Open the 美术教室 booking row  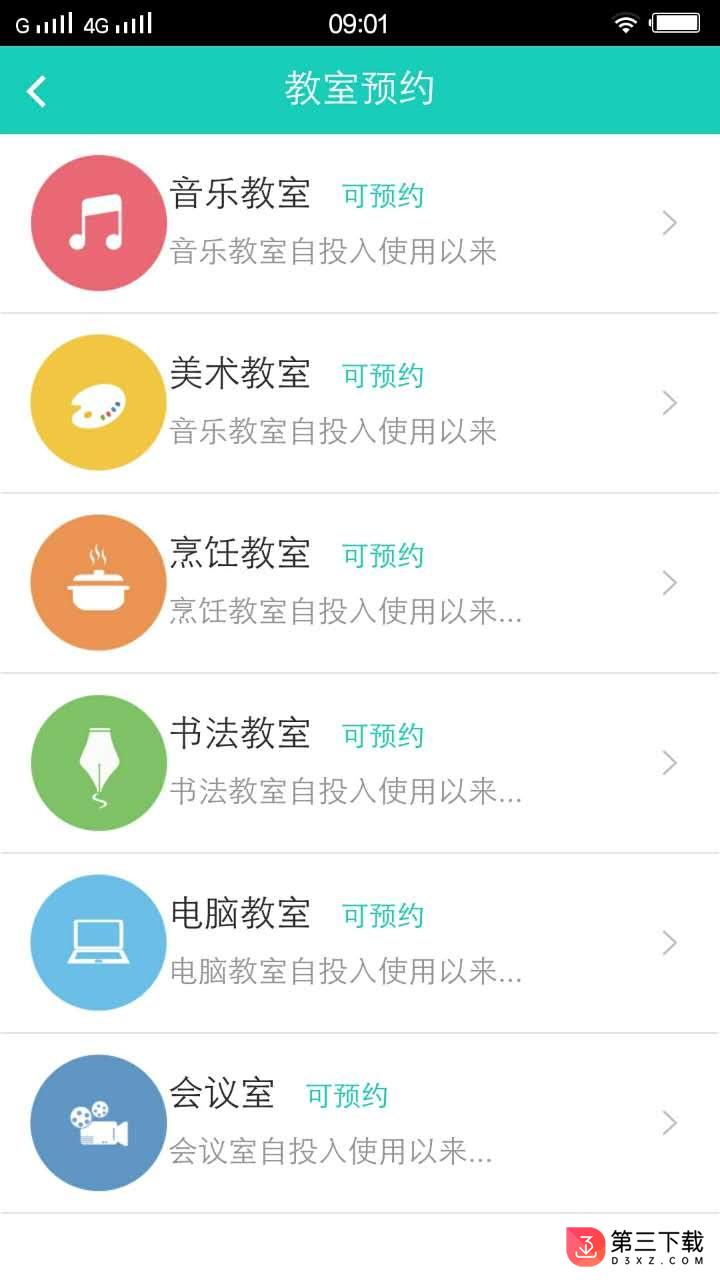click(x=360, y=403)
